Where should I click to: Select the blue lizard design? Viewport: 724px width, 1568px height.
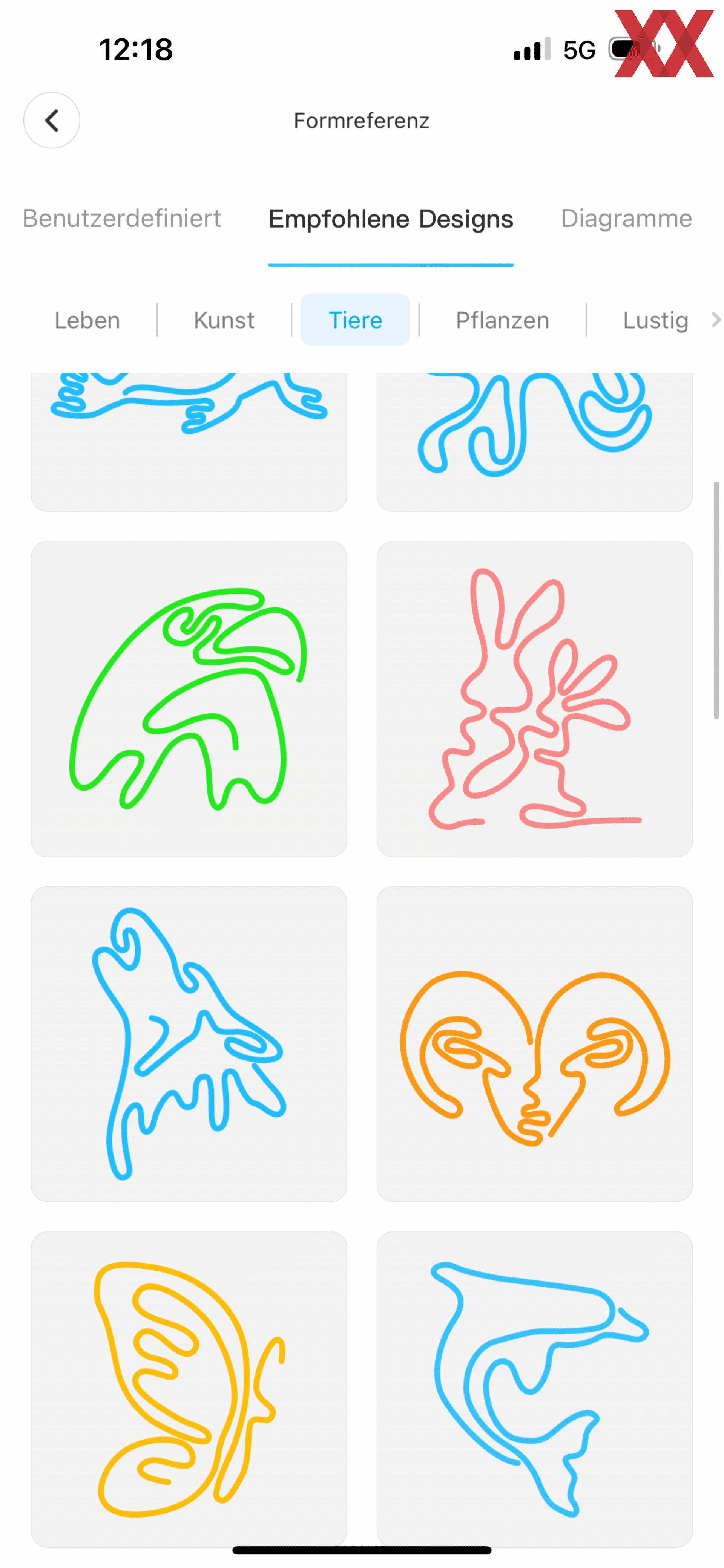pyautogui.click(x=189, y=442)
